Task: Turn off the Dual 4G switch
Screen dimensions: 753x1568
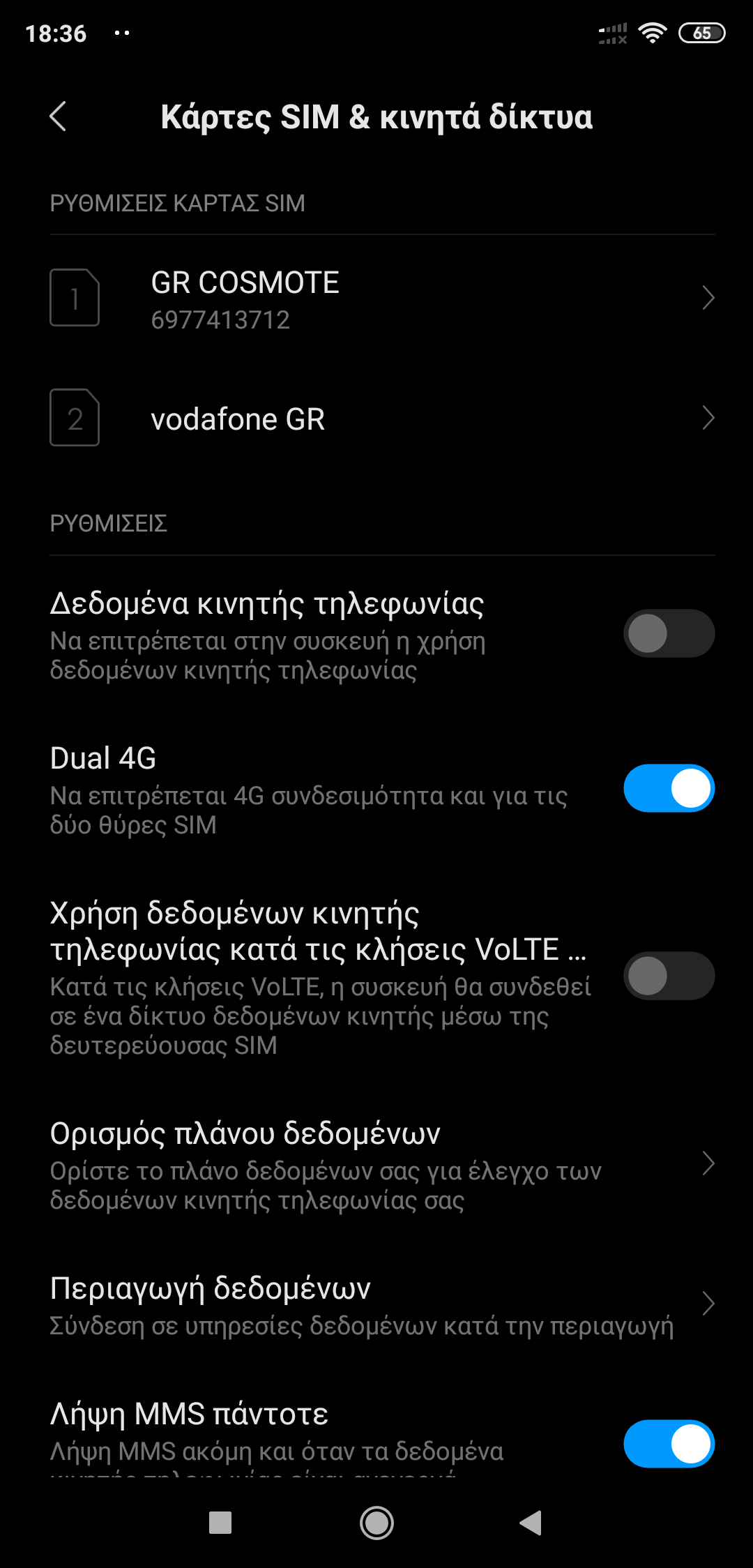Action: tap(668, 788)
